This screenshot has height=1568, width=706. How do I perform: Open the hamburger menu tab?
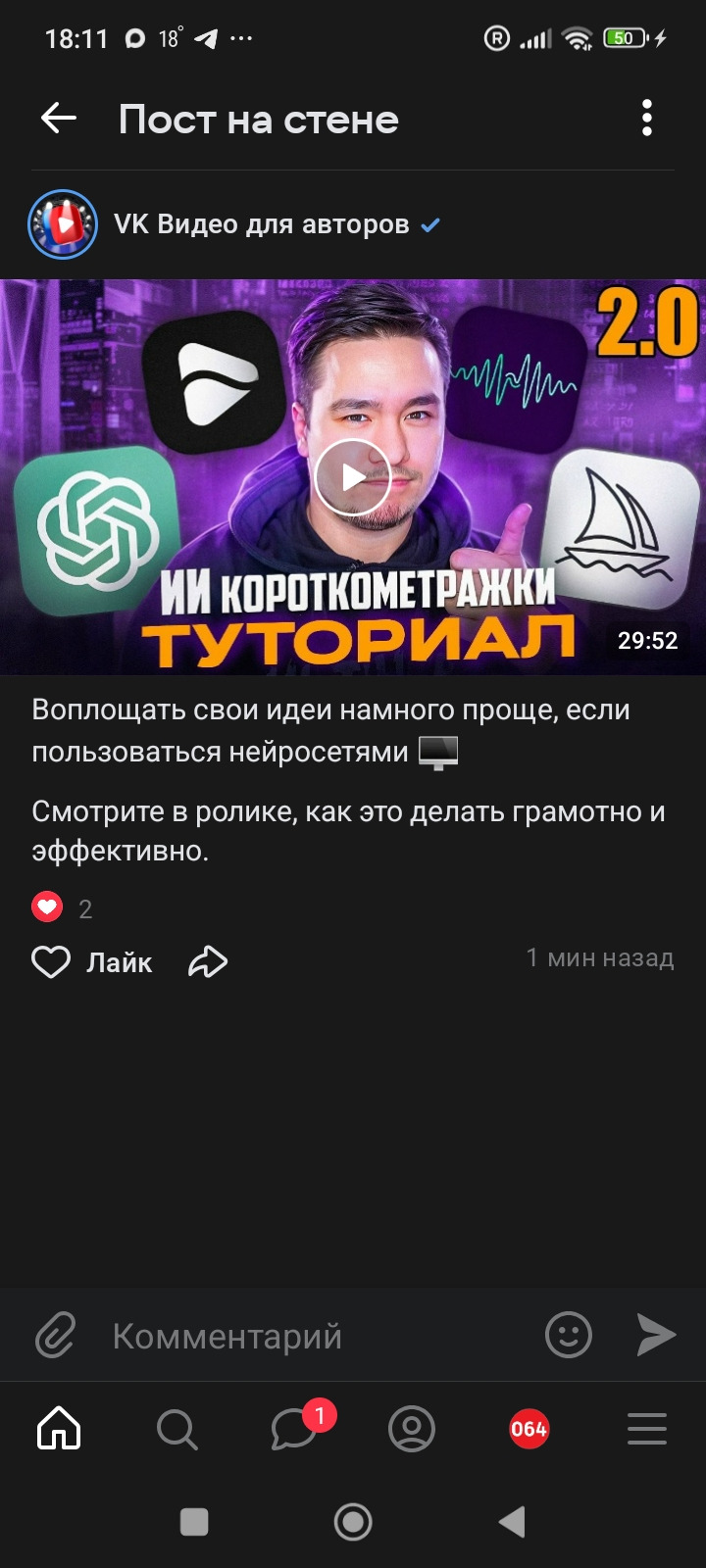tap(647, 1429)
